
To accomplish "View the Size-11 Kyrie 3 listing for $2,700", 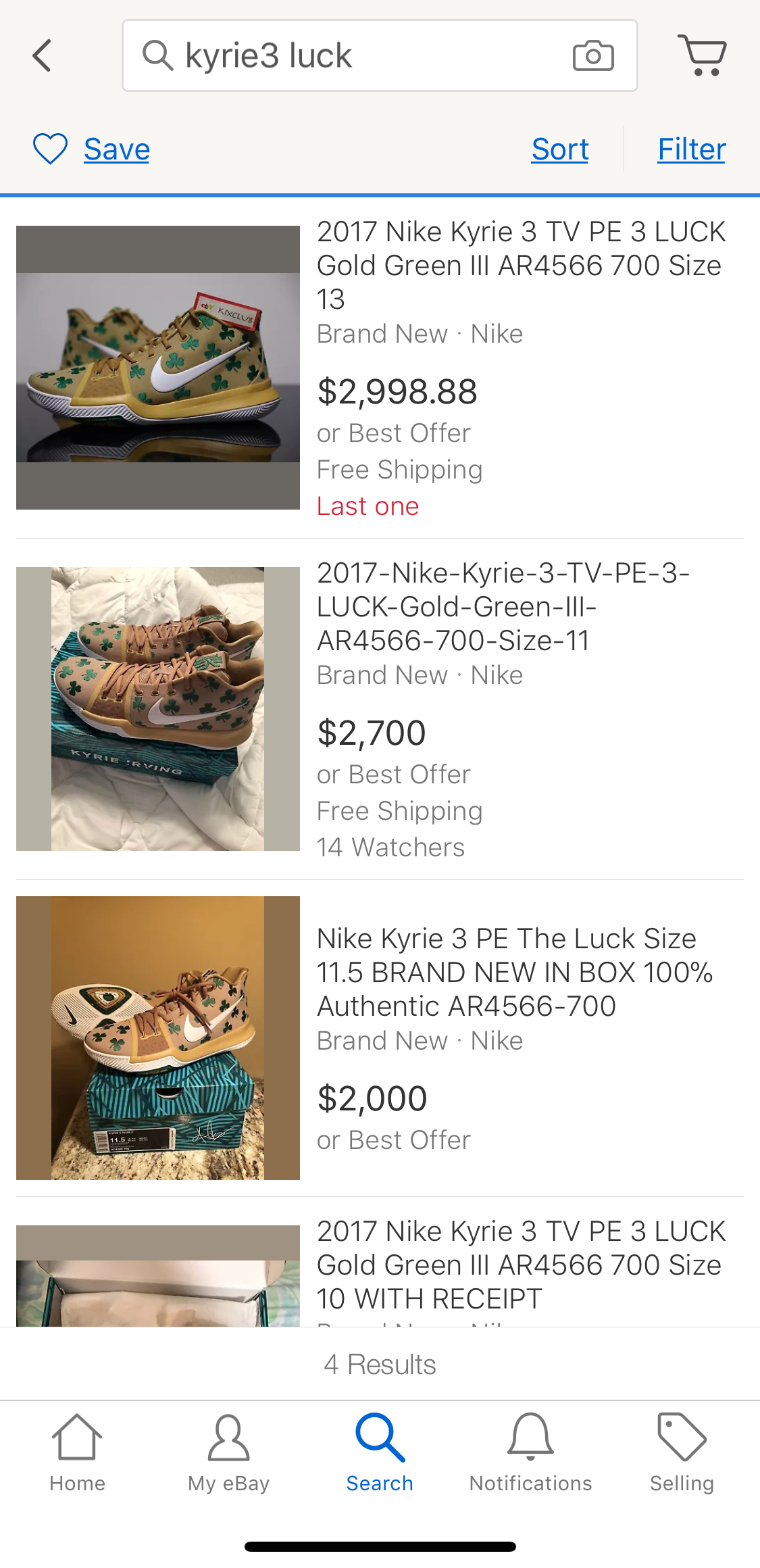I will point(503,606).
